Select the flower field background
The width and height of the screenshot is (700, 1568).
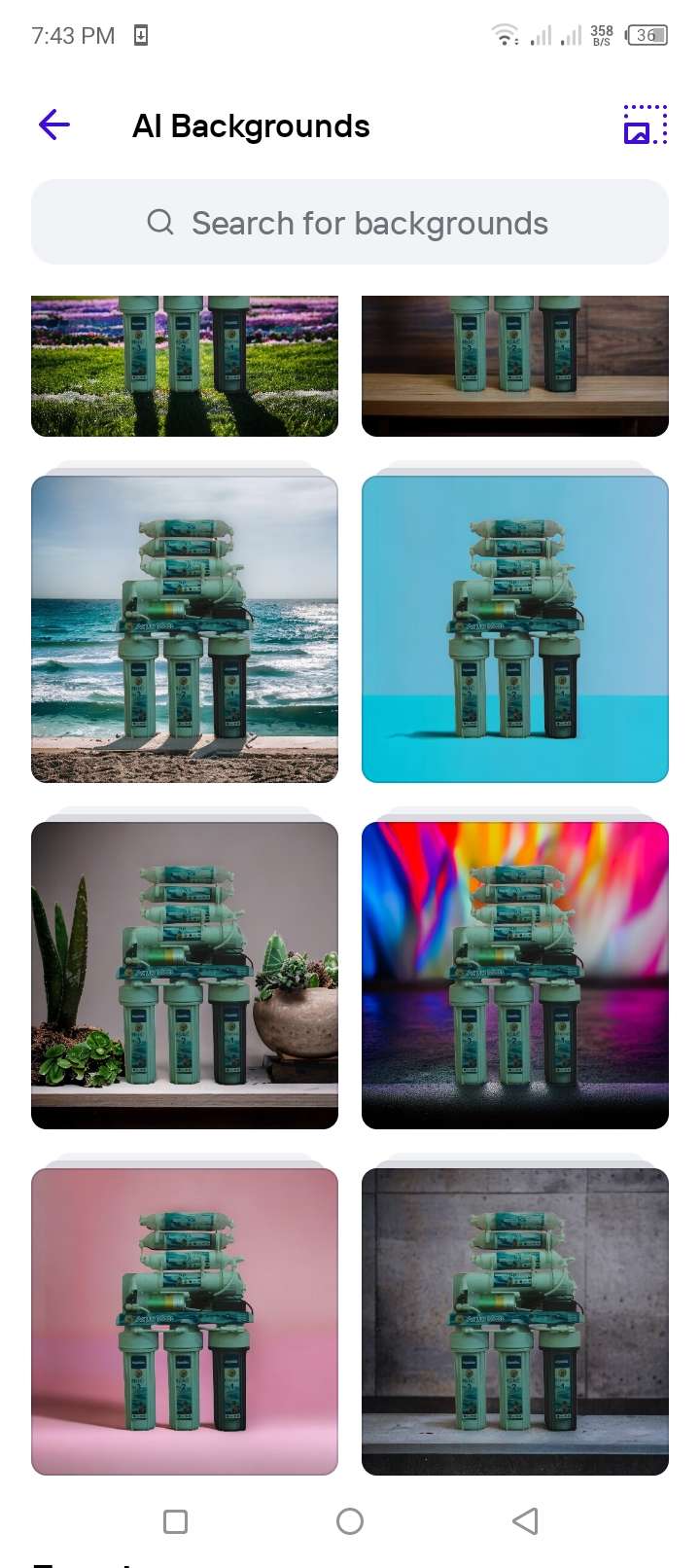tap(185, 366)
